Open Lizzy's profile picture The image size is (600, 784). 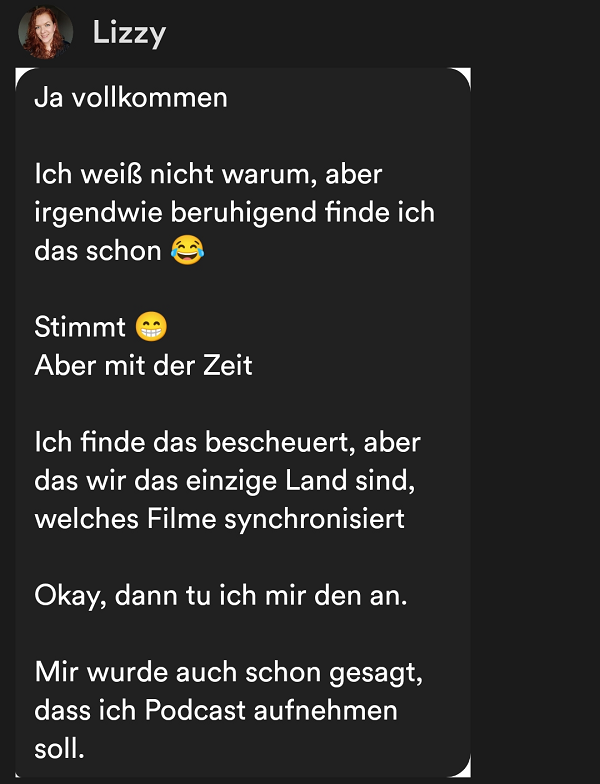pos(45,32)
